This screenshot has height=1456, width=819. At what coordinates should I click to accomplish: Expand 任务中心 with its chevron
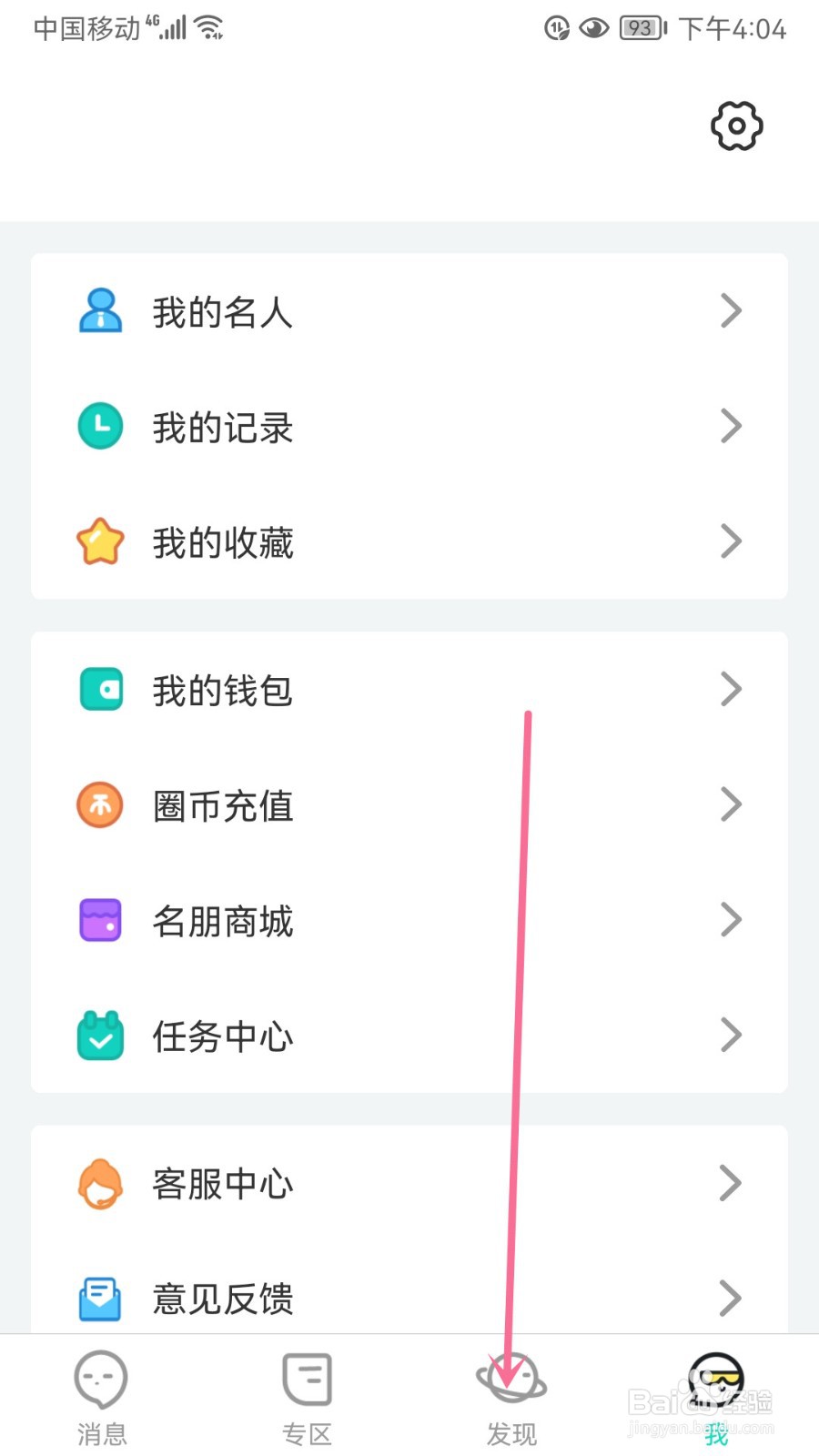pos(732,1035)
